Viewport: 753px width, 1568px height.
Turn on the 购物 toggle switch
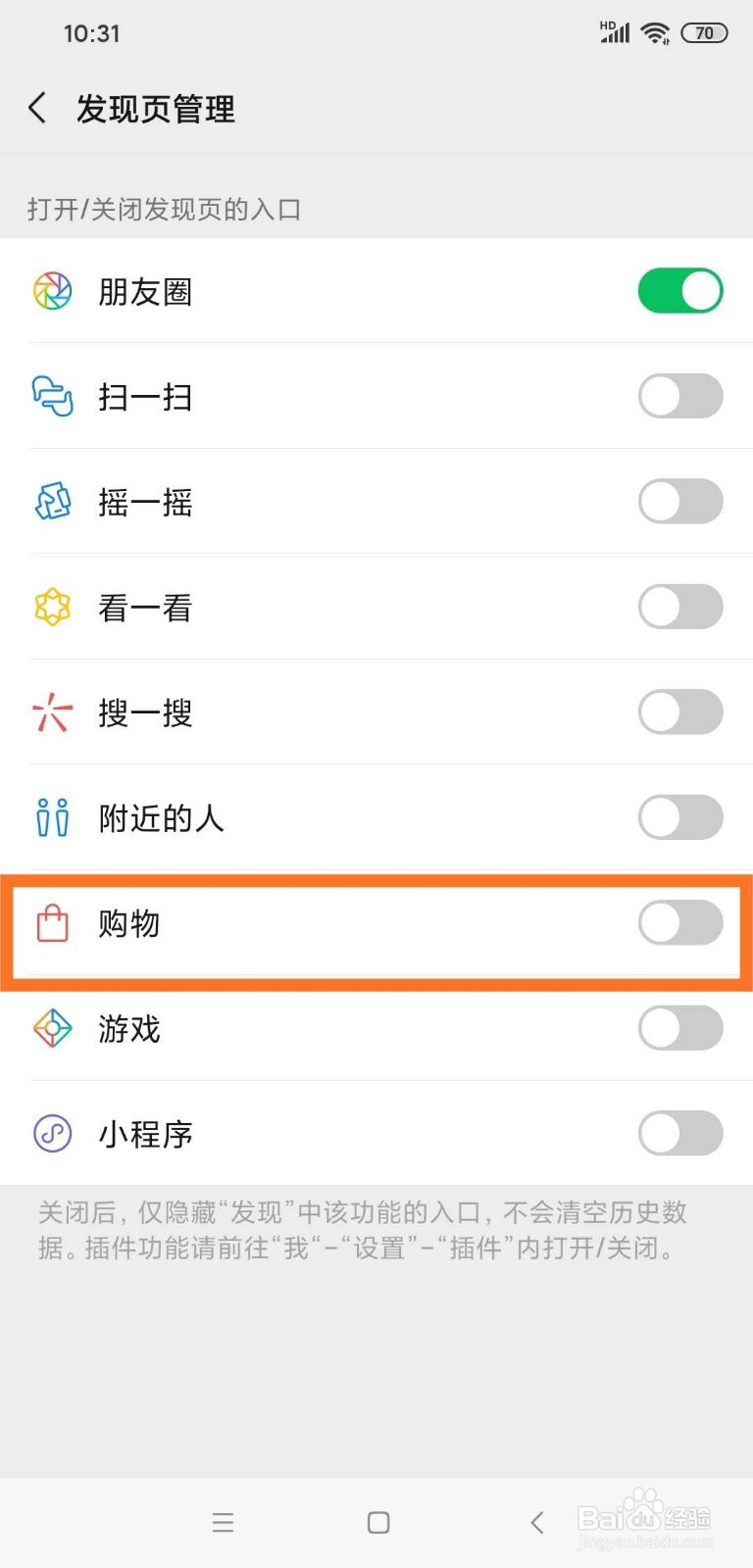680,923
